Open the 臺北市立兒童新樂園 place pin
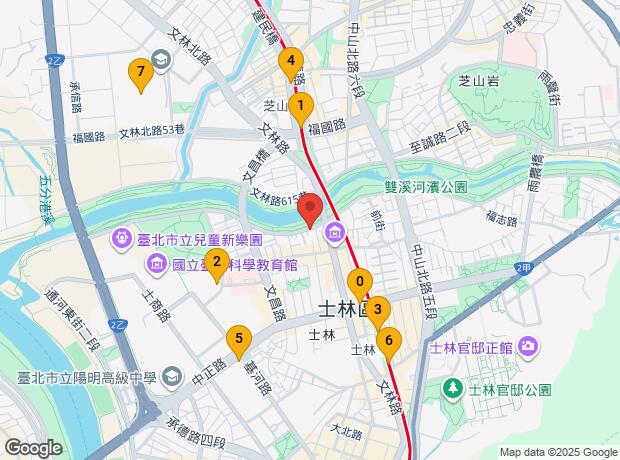Viewport: 620px width, 460px height. pos(119,240)
